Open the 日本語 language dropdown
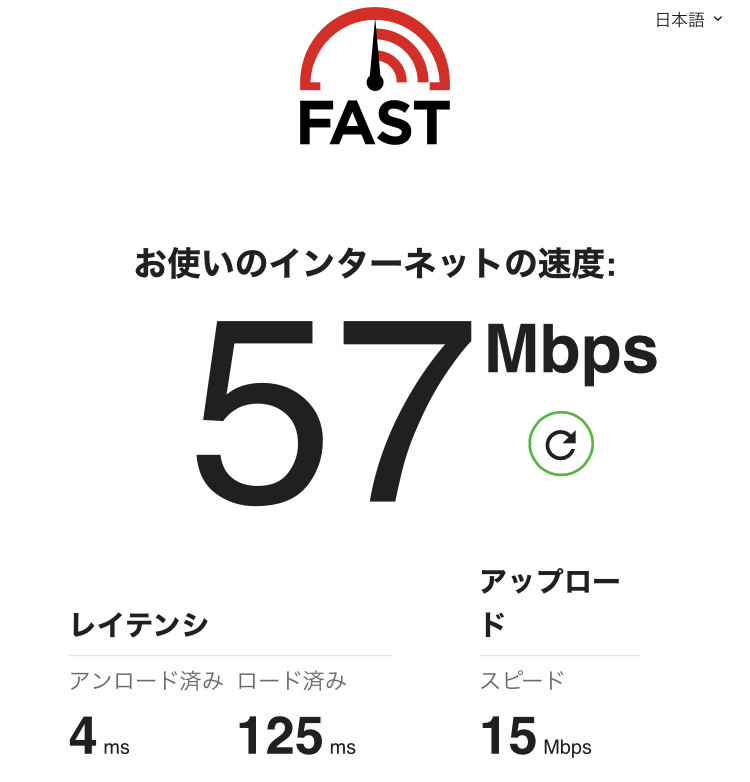The image size is (750, 782). tap(688, 20)
